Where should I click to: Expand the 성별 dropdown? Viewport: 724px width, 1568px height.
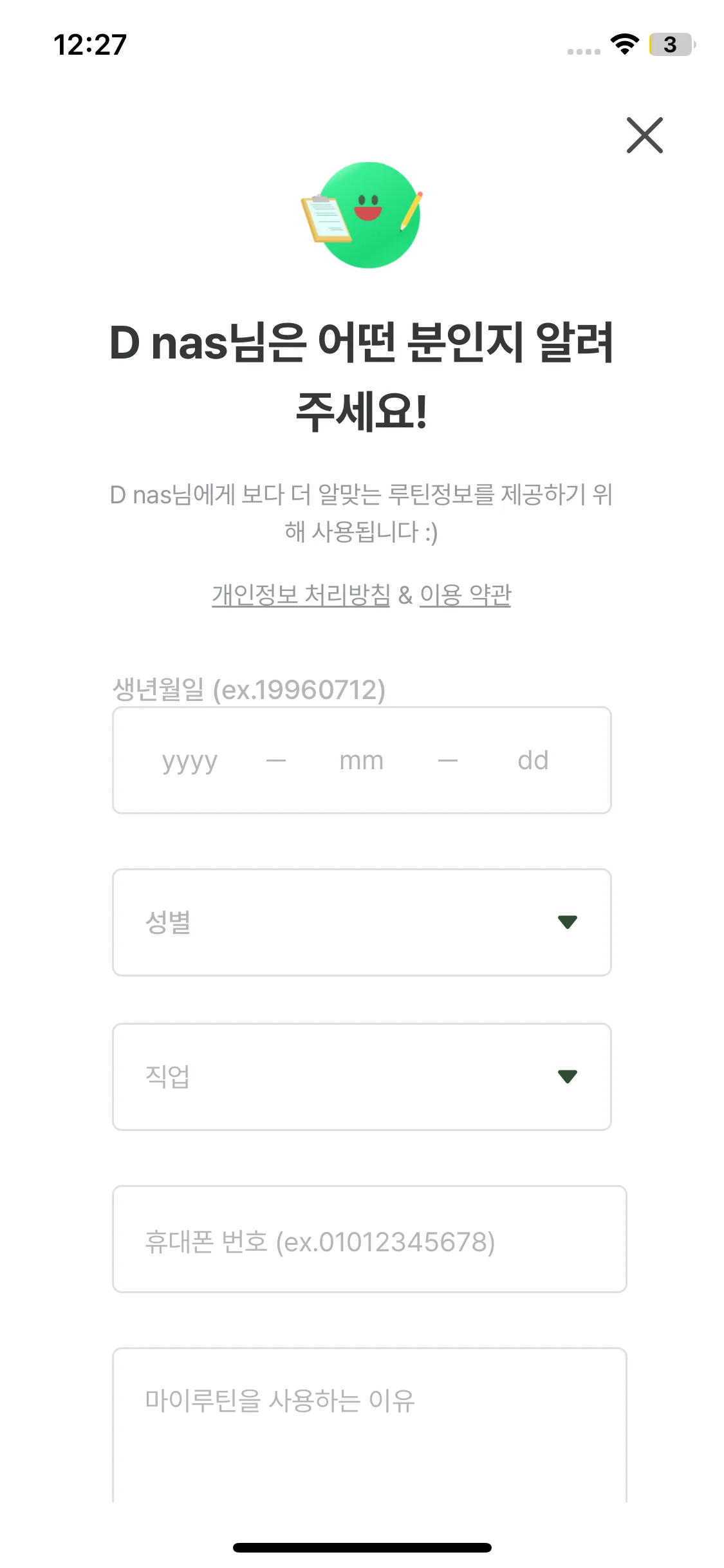click(x=362, y=922)
